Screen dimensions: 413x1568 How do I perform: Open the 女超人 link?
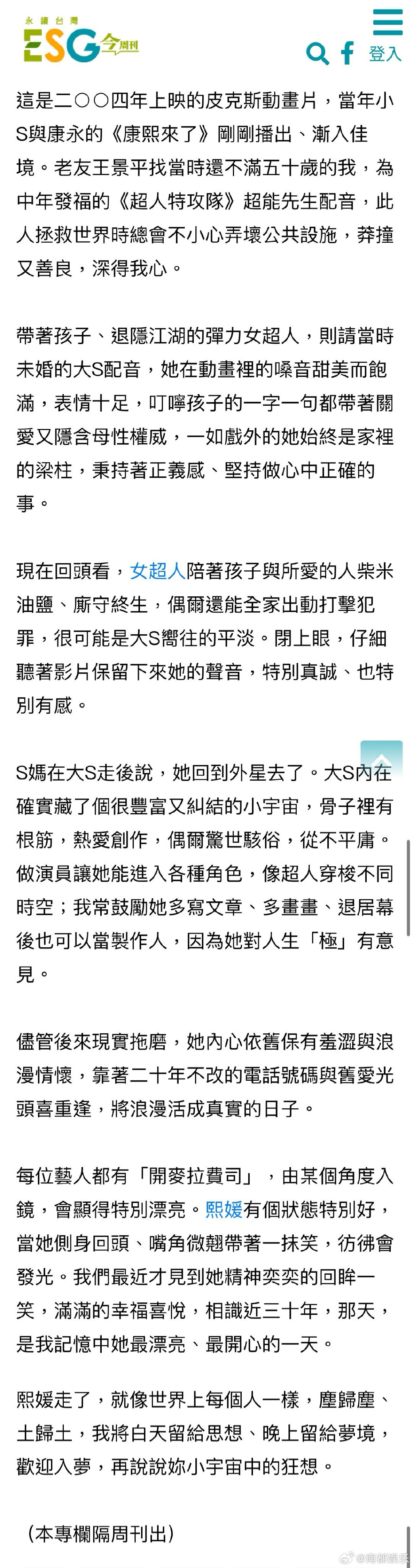point(158,571)
